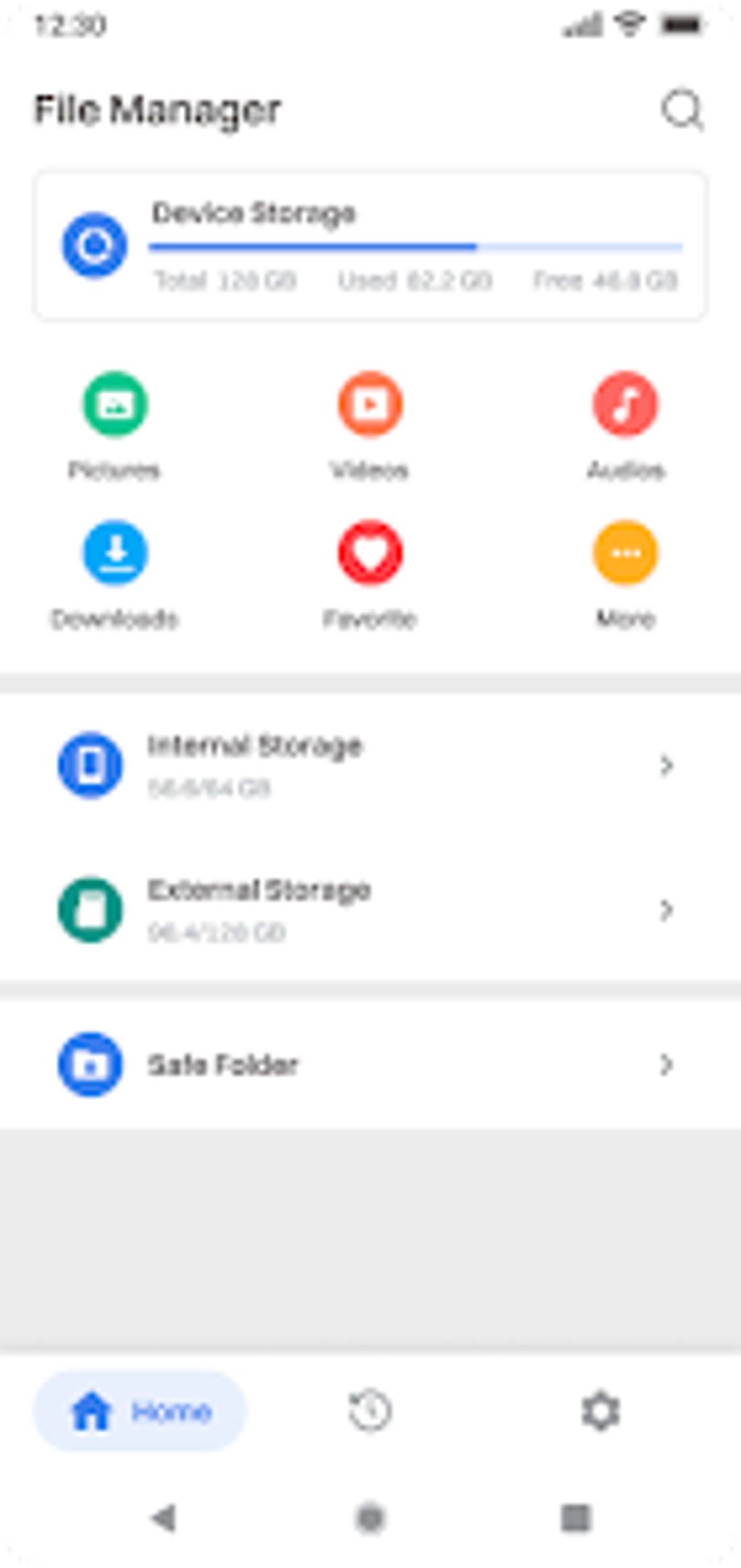The image size is (741, 1568).
Task: Select the Device Storage card
Action: (370, 244)
